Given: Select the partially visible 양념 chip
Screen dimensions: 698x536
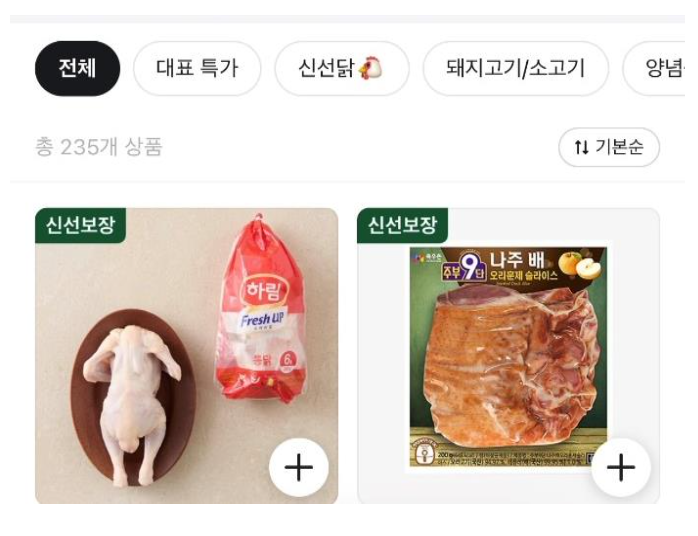Looking at the screenshot, I should tap(654, 69).
